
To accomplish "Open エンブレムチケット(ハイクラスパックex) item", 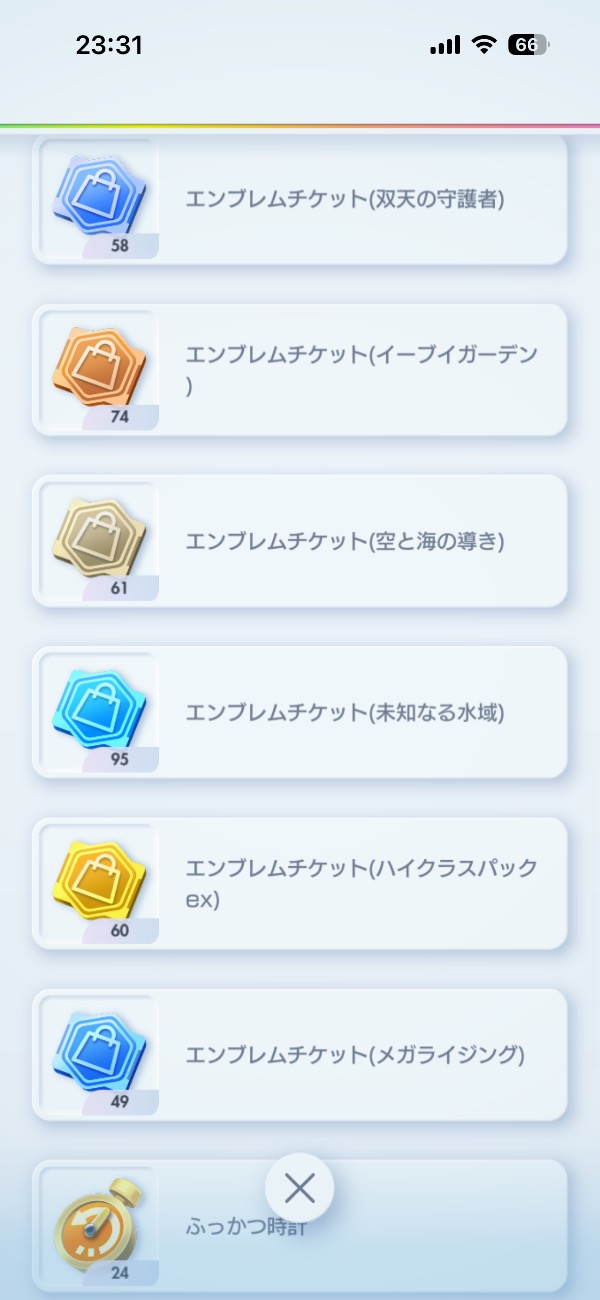I will 300,883.
